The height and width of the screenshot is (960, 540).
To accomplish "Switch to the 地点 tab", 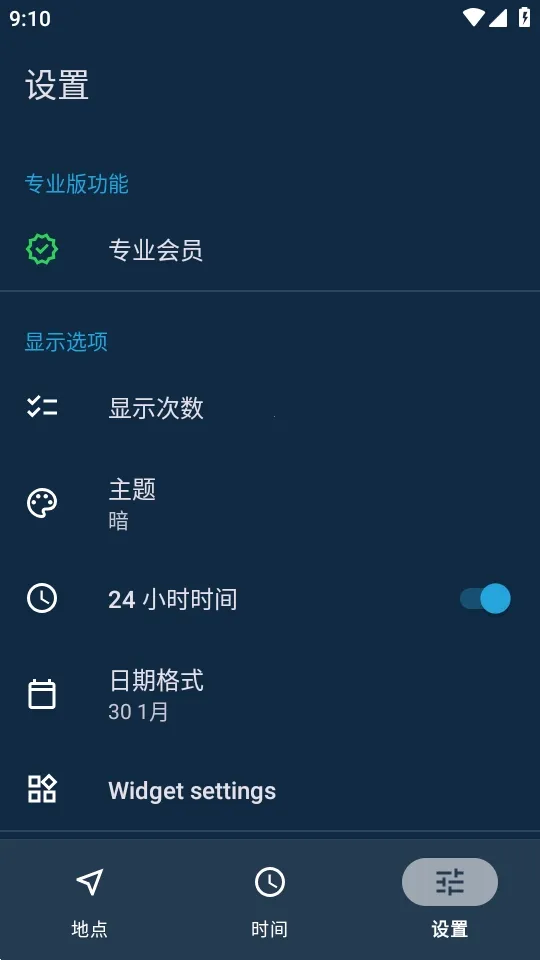I will pyautogui.click(x=90, y=900).
